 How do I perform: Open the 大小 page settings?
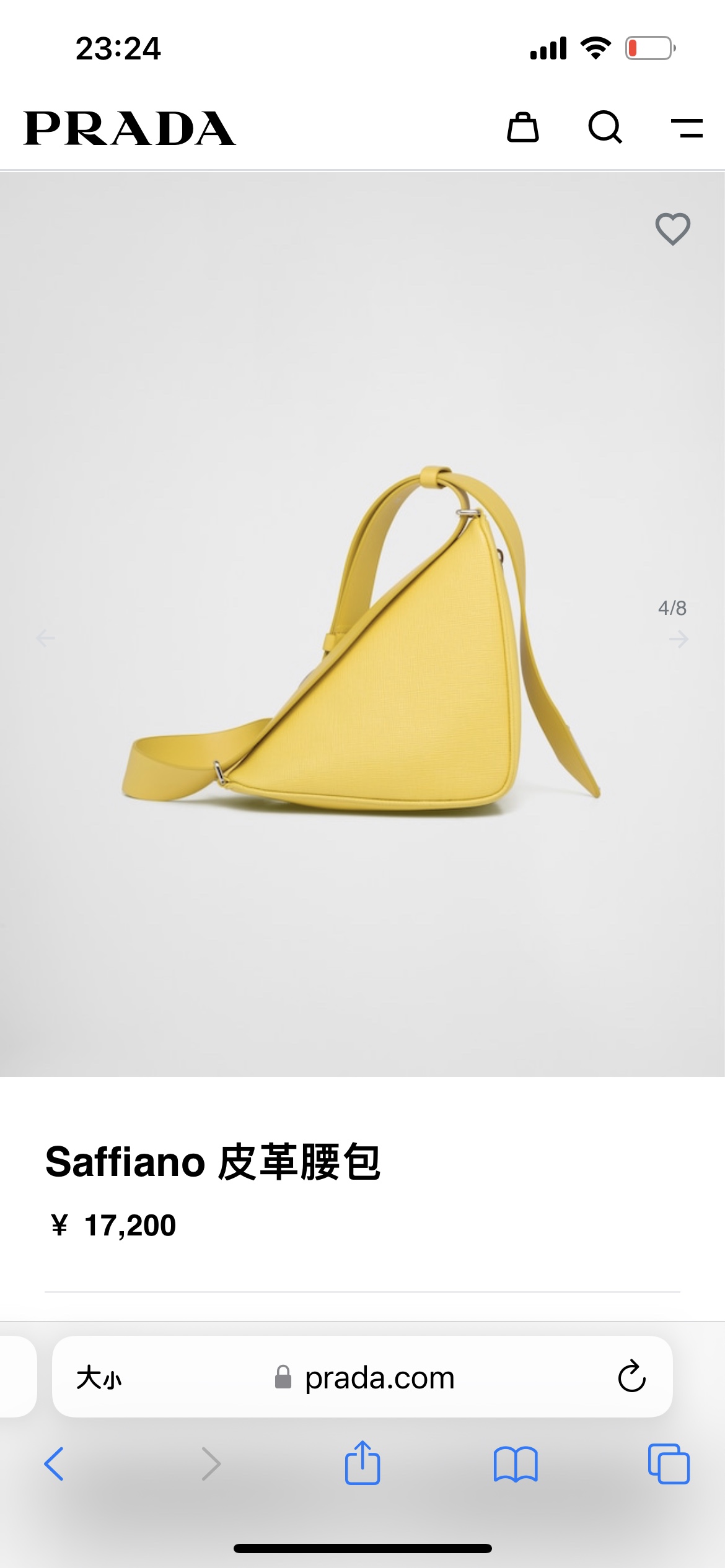pos(99,1378)
